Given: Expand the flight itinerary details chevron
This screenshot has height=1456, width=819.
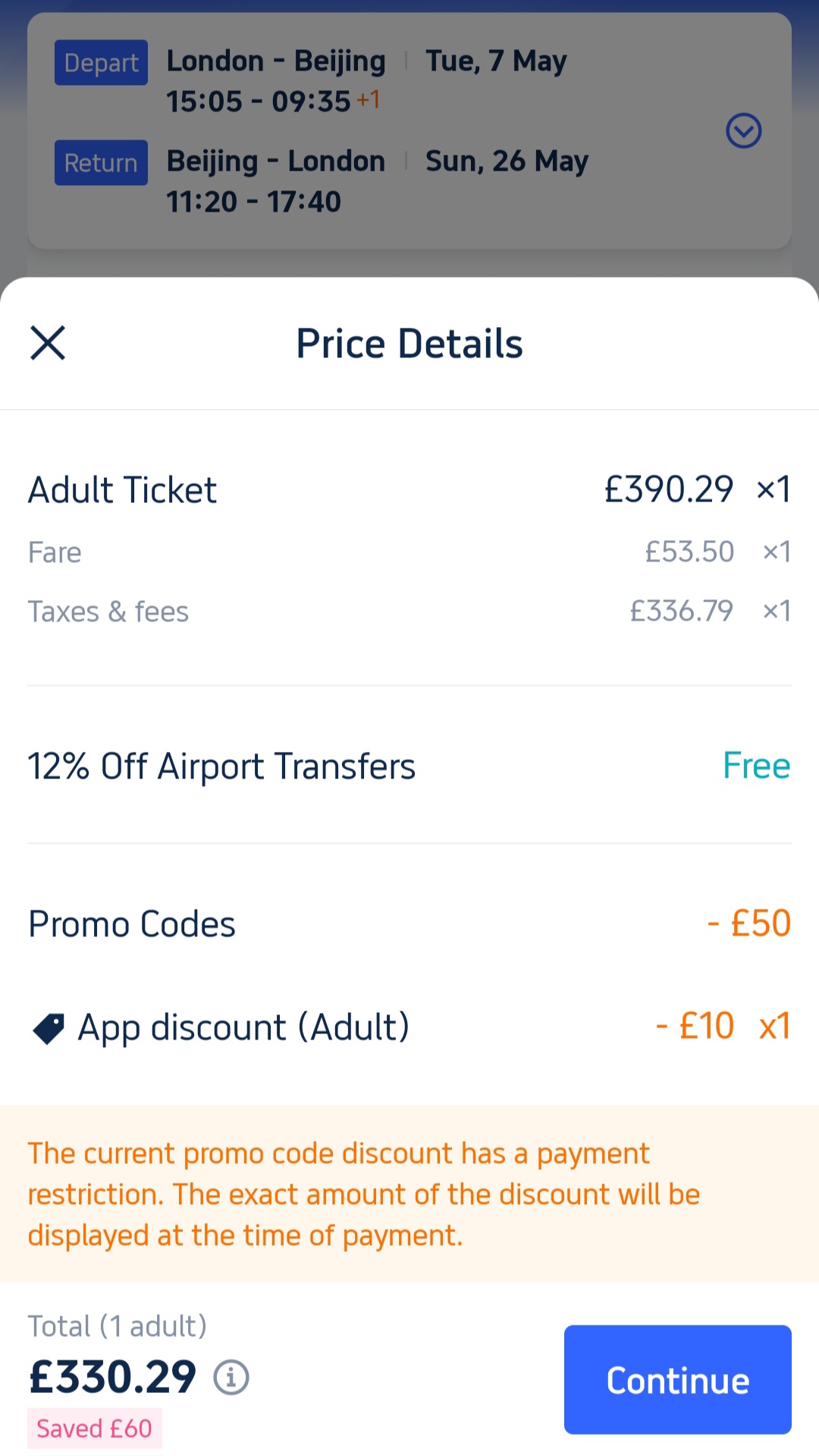Looking at the screenshot, I should pos(743,131).
